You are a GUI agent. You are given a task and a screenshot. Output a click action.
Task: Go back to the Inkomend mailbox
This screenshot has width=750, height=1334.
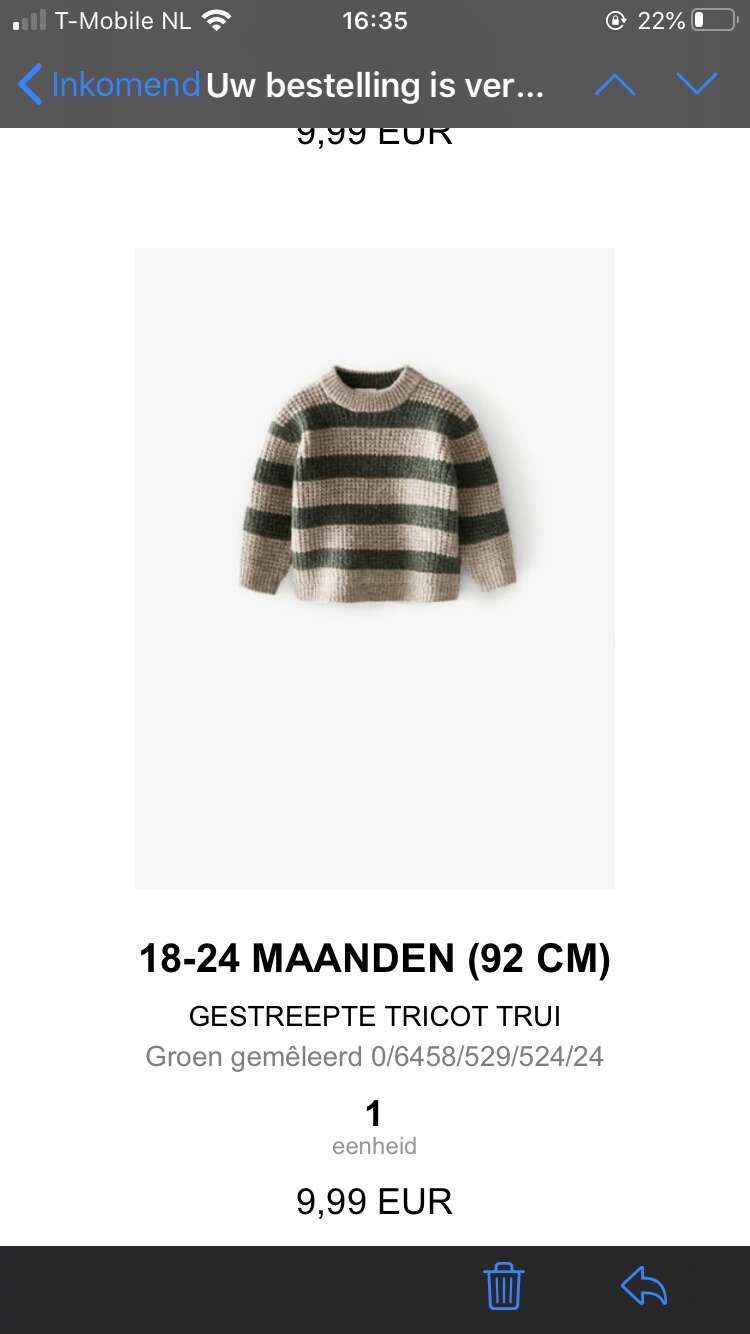108,85
